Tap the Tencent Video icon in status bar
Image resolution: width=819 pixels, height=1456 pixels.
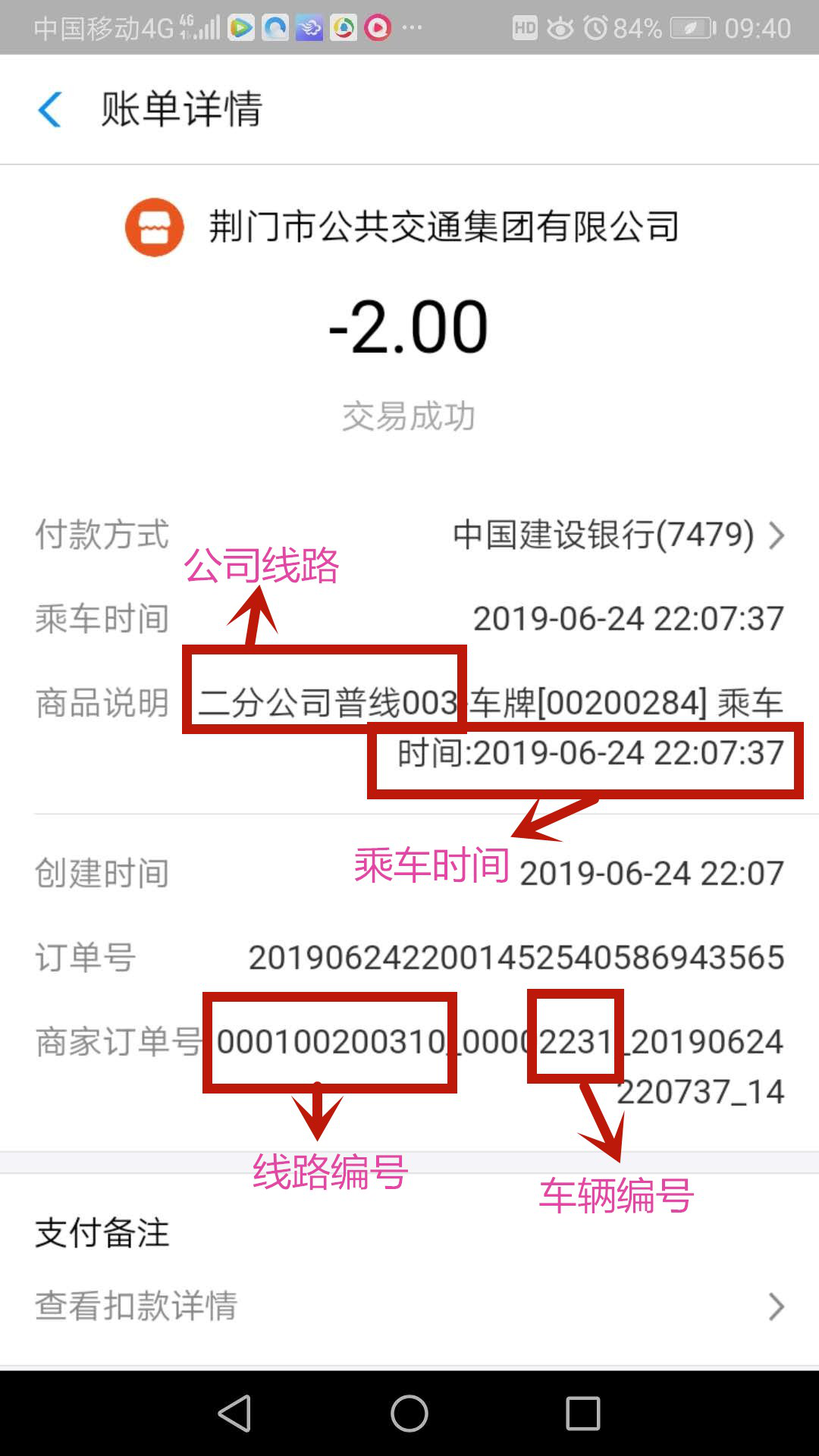coord(241,29)
